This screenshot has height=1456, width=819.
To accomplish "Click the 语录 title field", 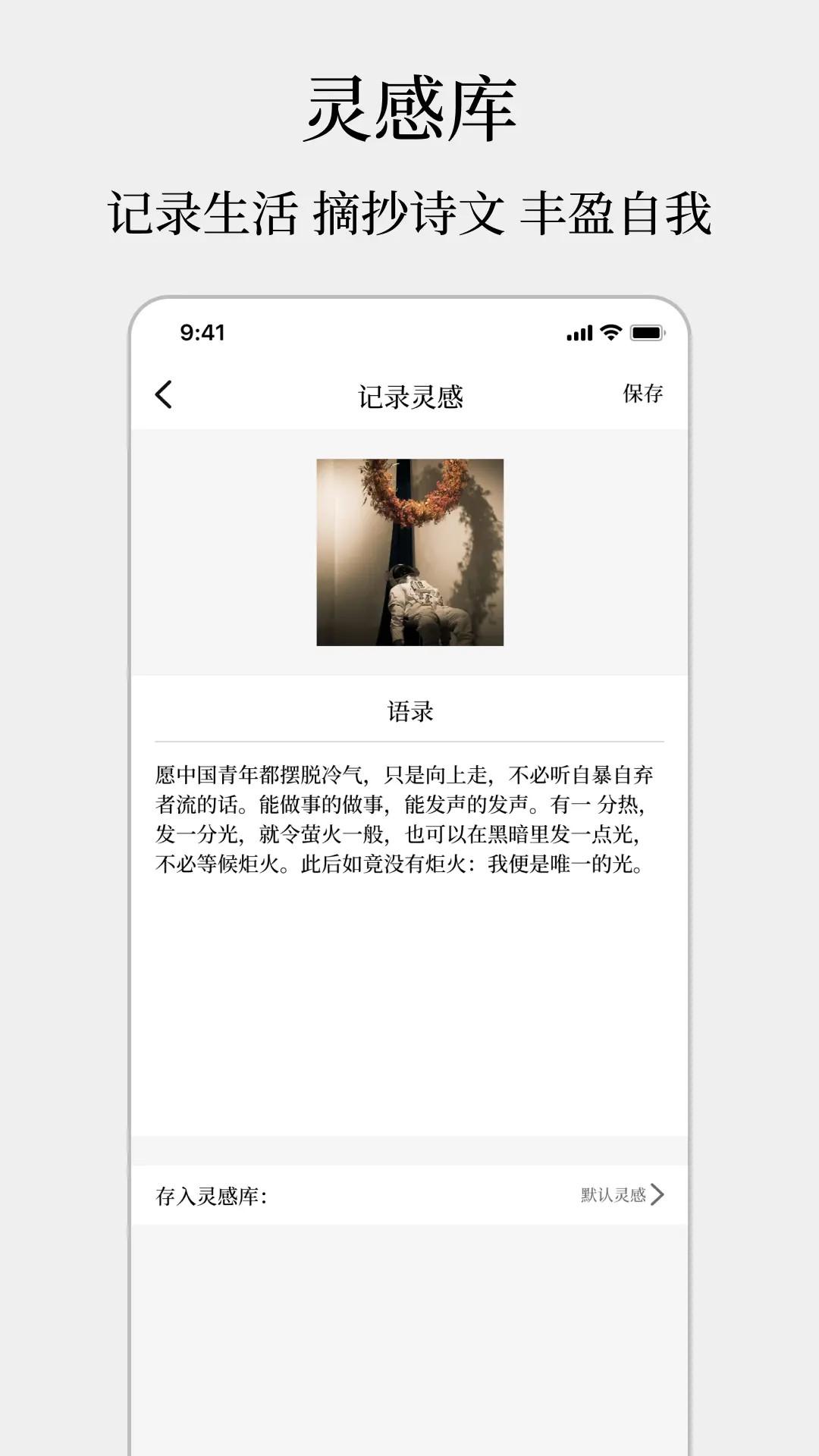I will 409,711.
